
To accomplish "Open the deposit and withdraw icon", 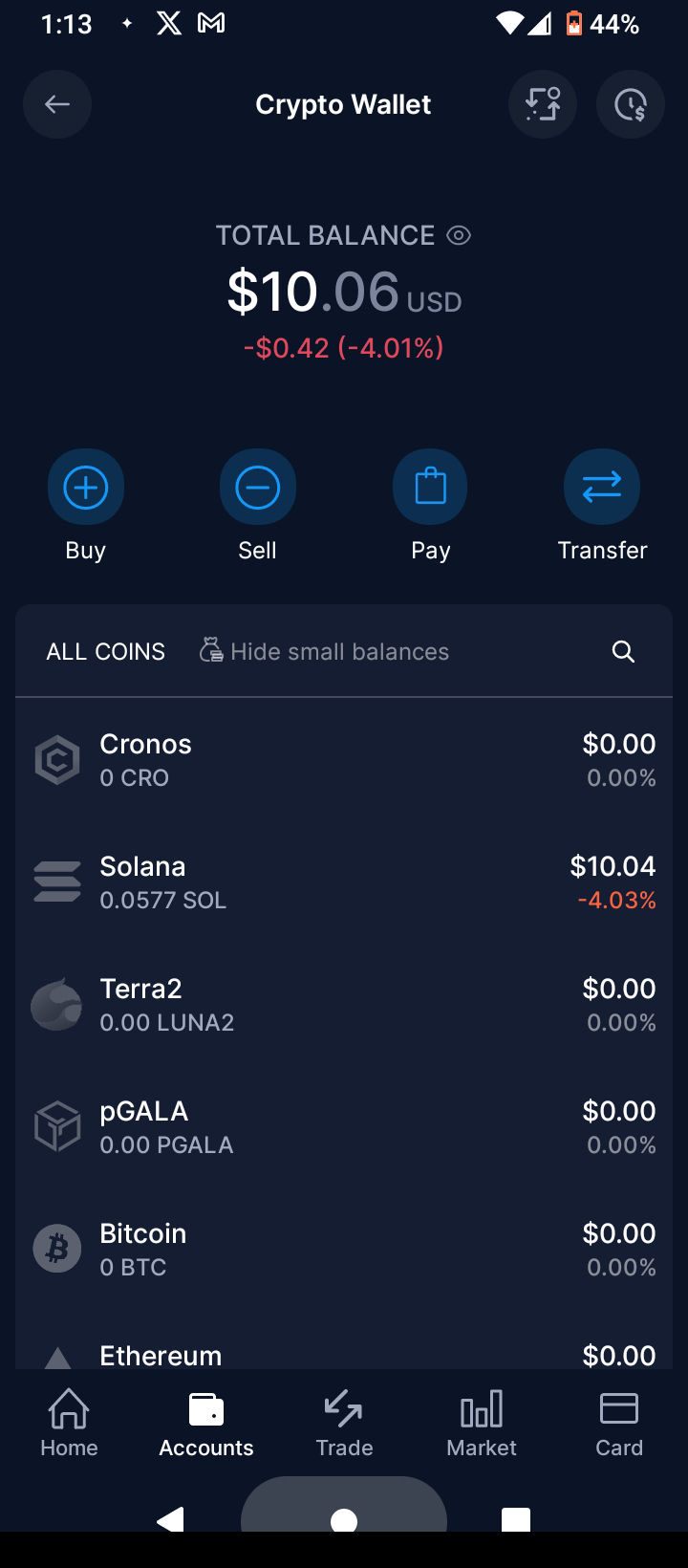I will point(543,104).
